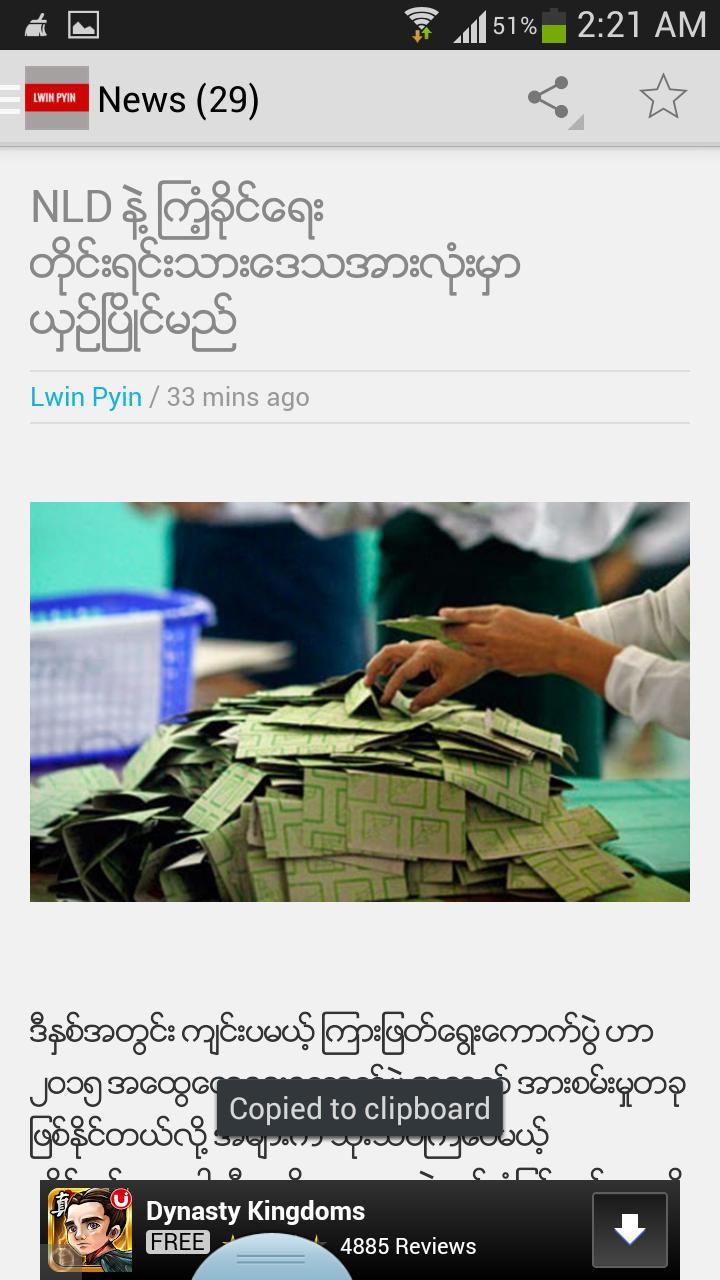Image resolution: width=720 pixels, height=1280 pixels.
Task: View the ballot counting article photo
Action: click(360, 701)
